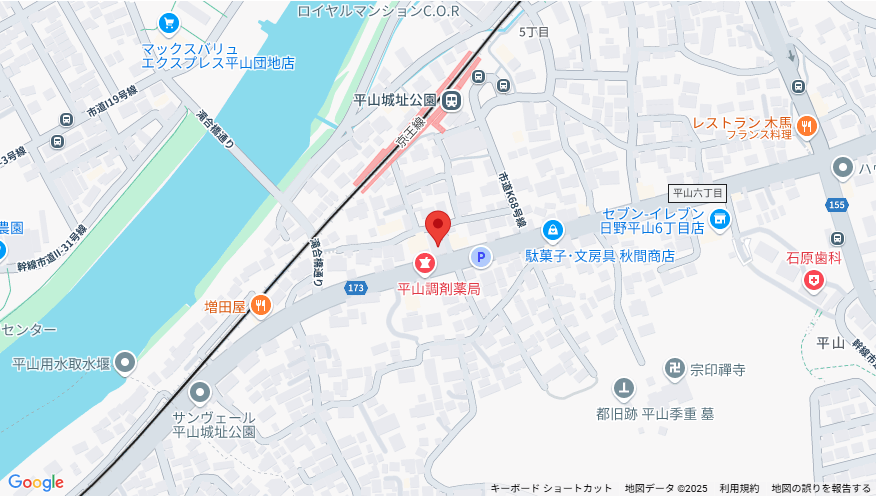Select 平山用水取水堰 marker
Image resolution: width=876 pixels, height=496 pixels.
click(x=125, y=362)
